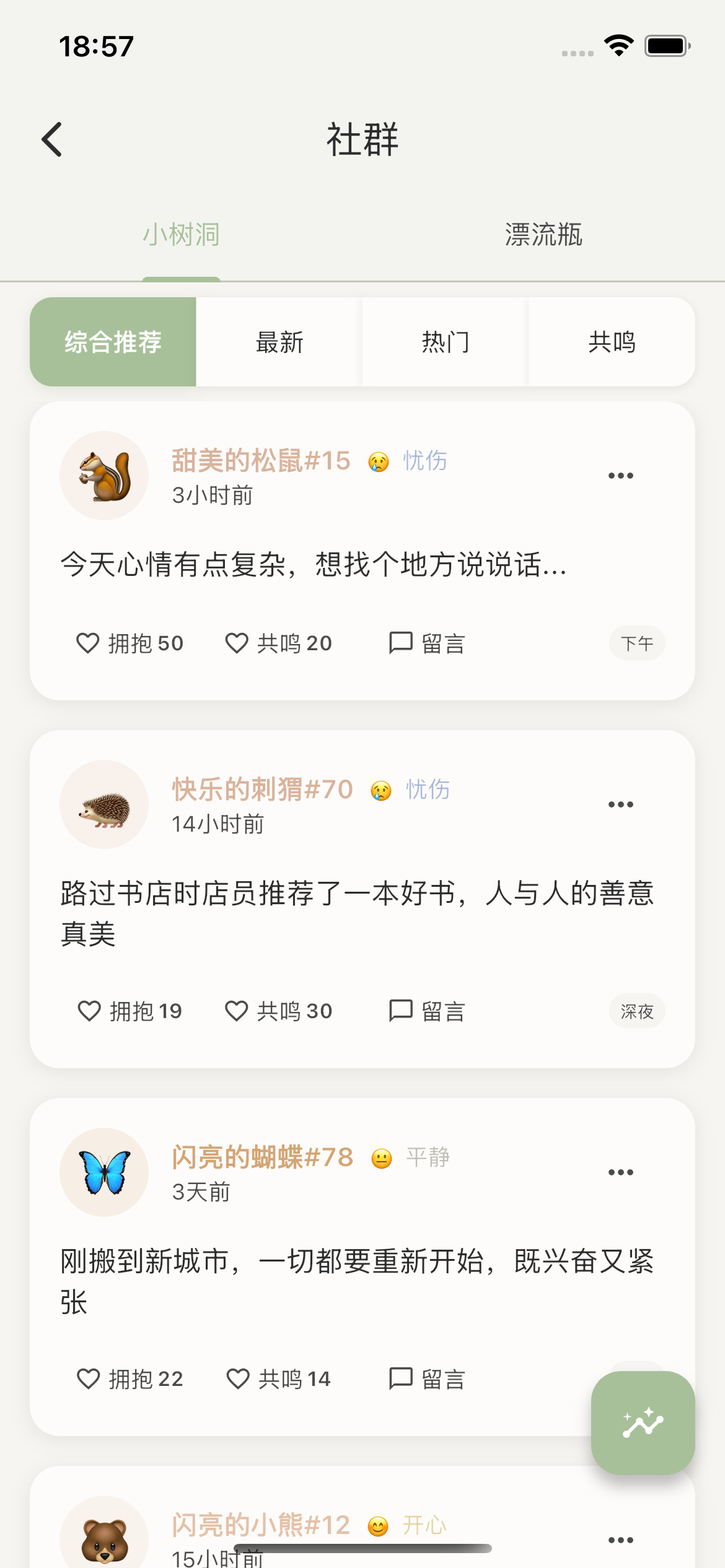Select the 小树洞 tab
Image resolution: width=725 pixels, height=1568 pixels.
(181, 235)
